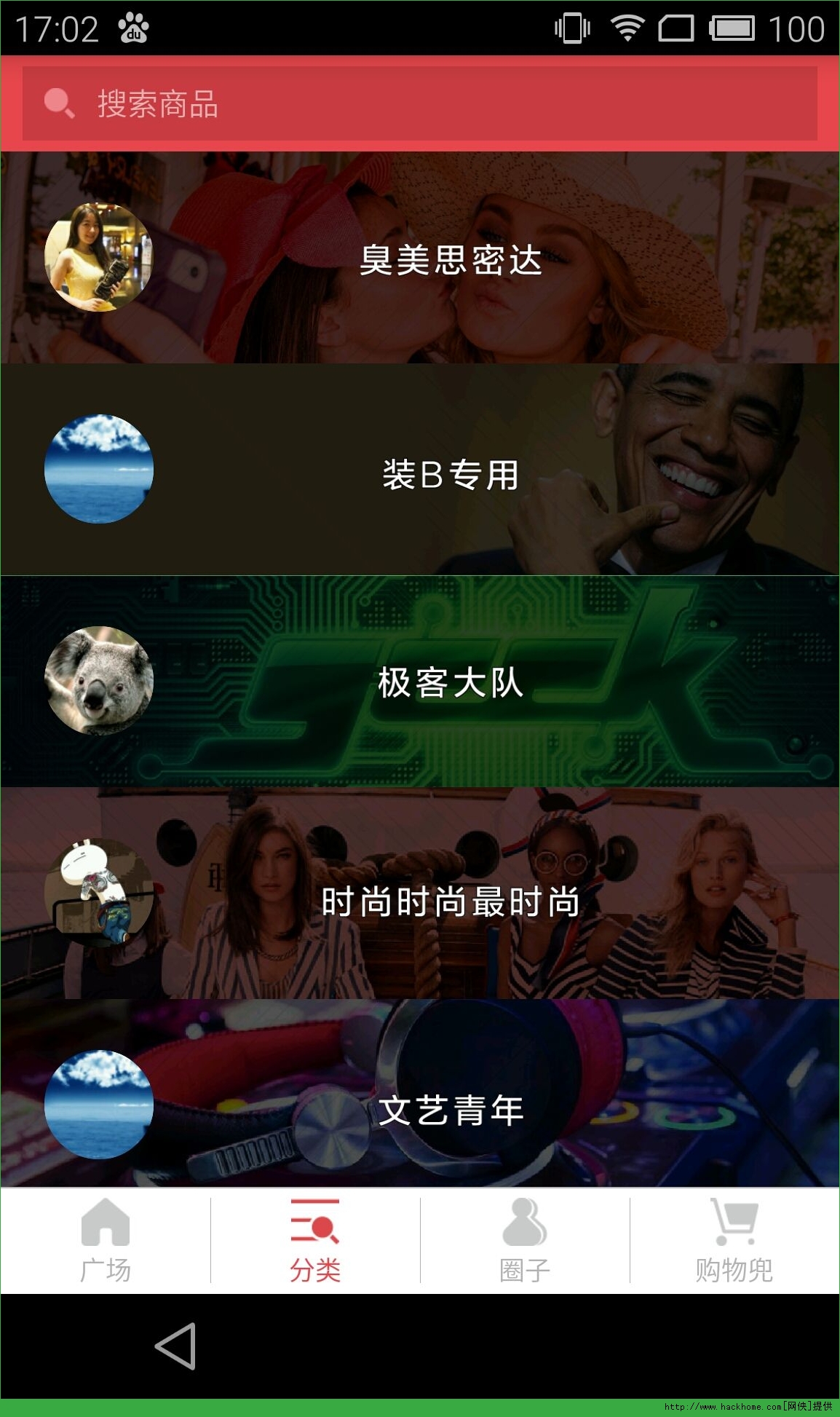Open the 臭美思密达 category card
Screen dimensions: 840x1417
pyautogui.click(x=450, y=259)
